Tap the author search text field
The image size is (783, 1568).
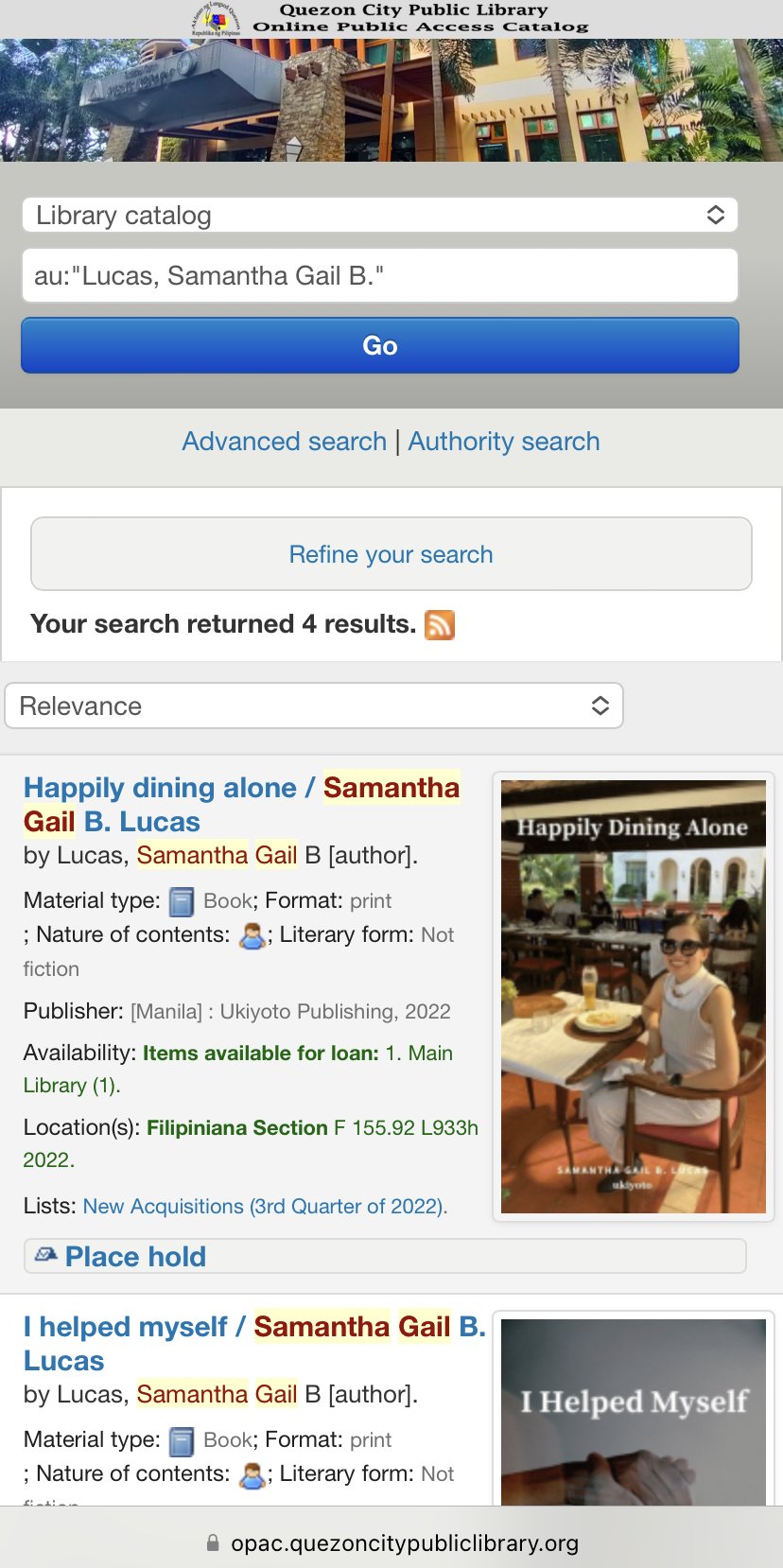(380, 275)
